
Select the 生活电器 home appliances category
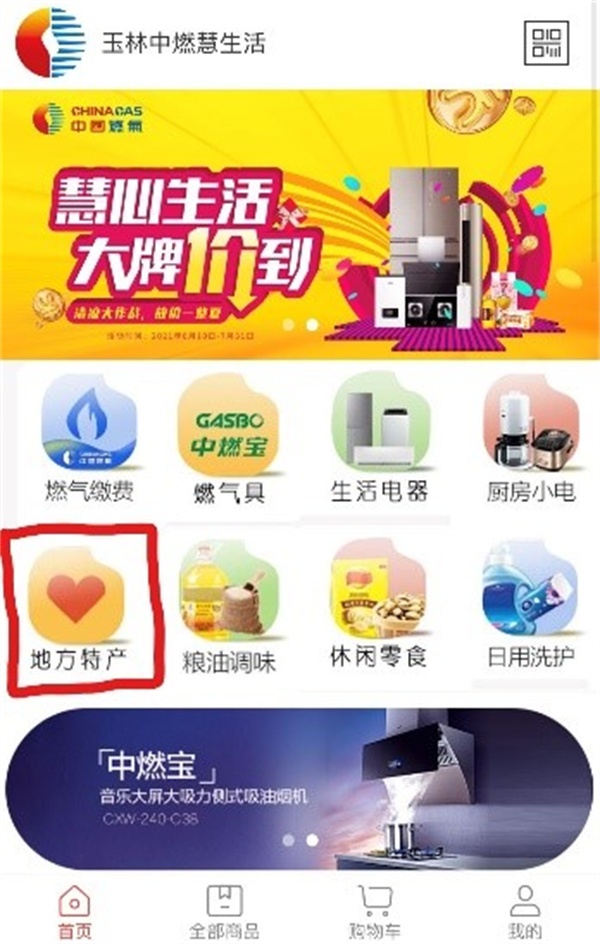pos(379,439)
